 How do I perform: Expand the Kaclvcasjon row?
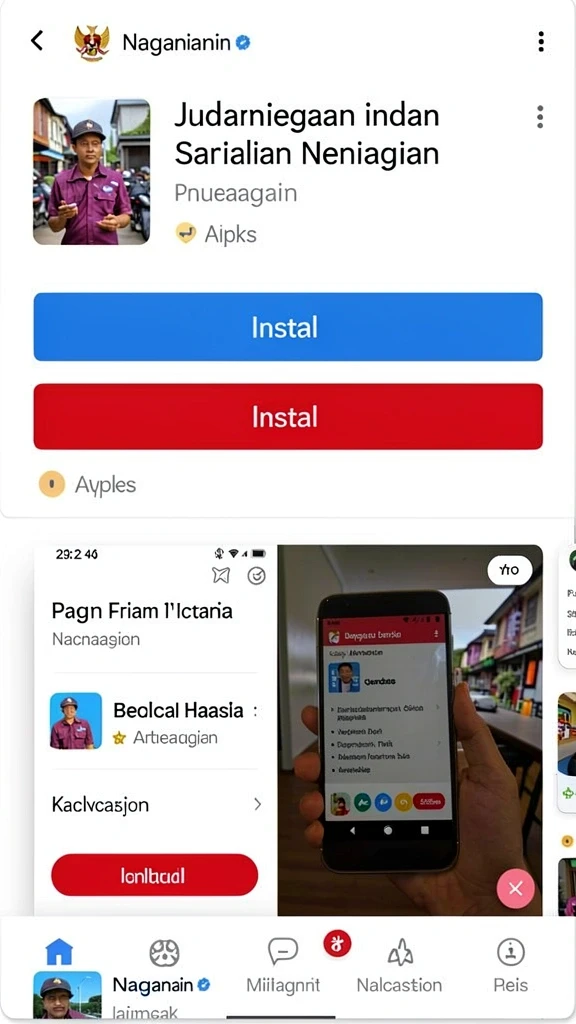[155, 805]
